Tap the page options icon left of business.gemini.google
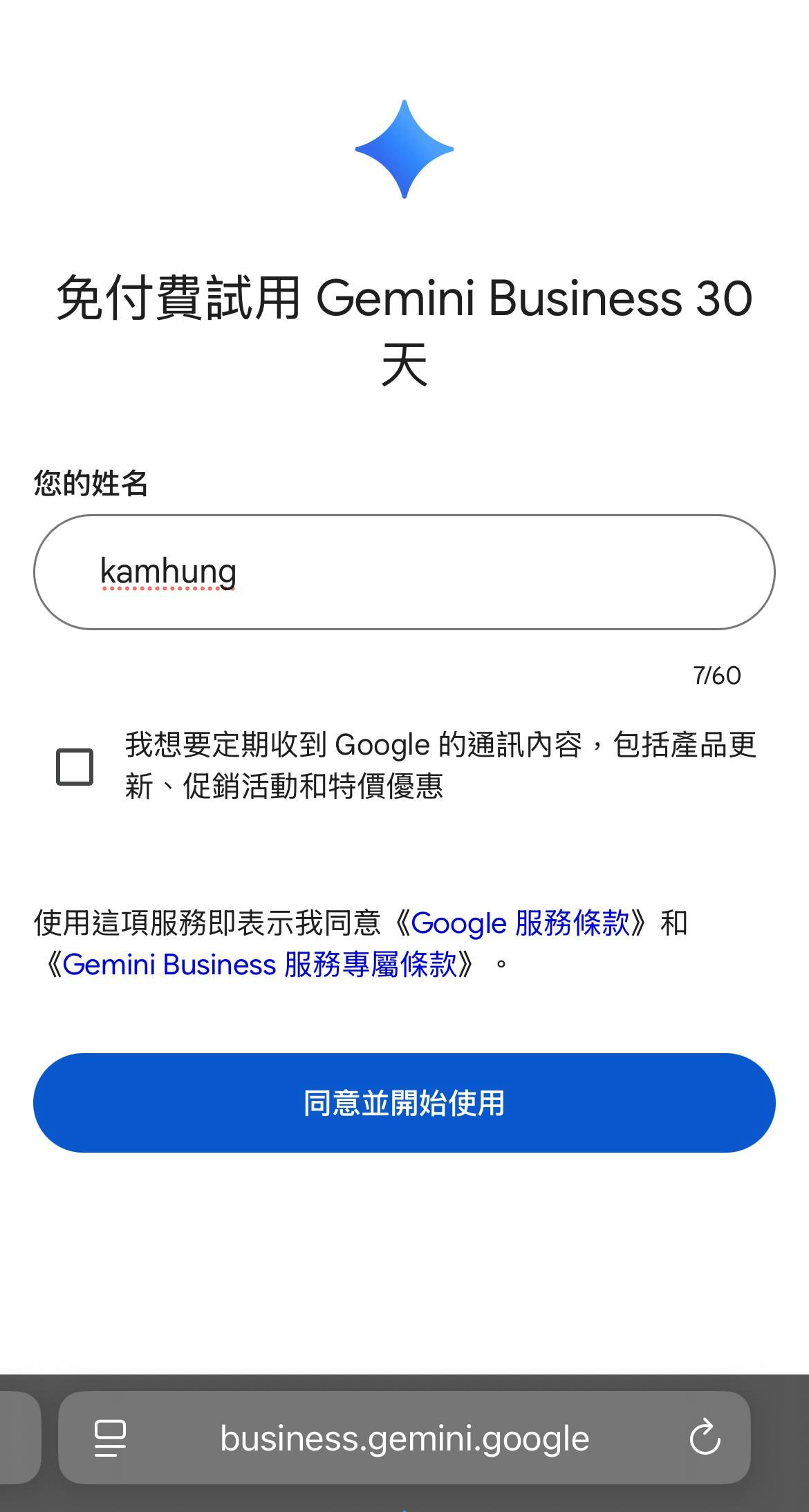 click(109, 1439)
